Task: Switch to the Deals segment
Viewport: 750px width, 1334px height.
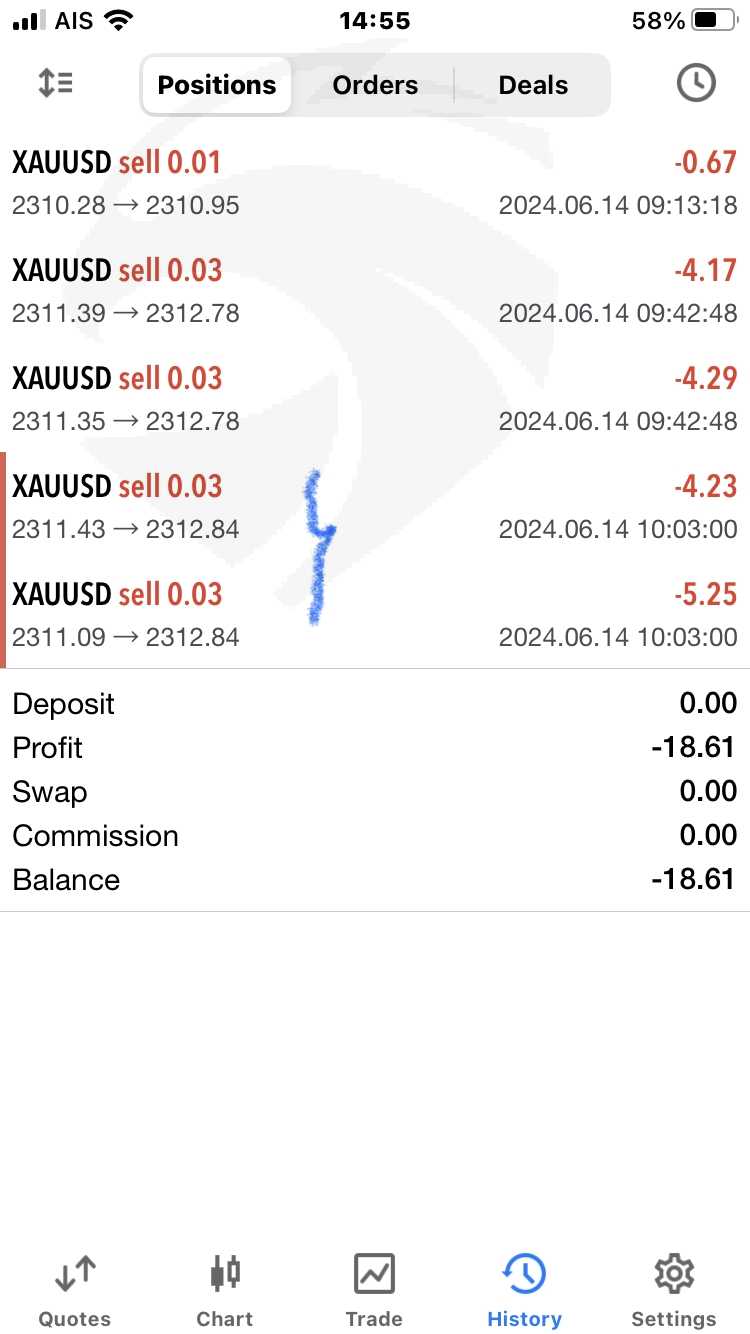Action: tap(533, 85)
